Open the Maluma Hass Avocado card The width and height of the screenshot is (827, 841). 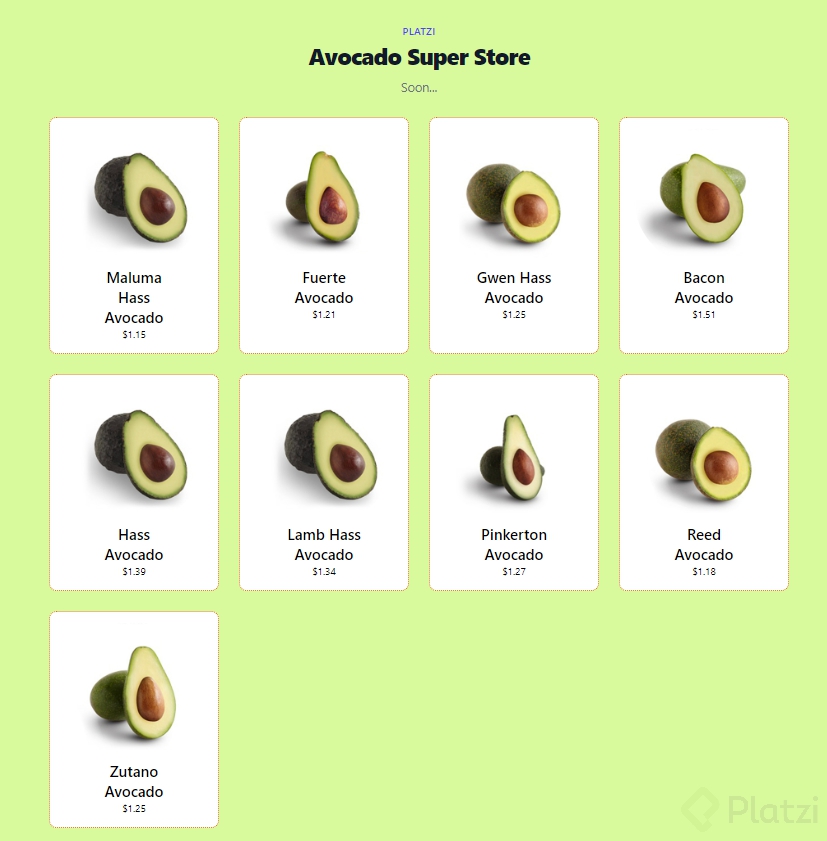click(134, 236)
